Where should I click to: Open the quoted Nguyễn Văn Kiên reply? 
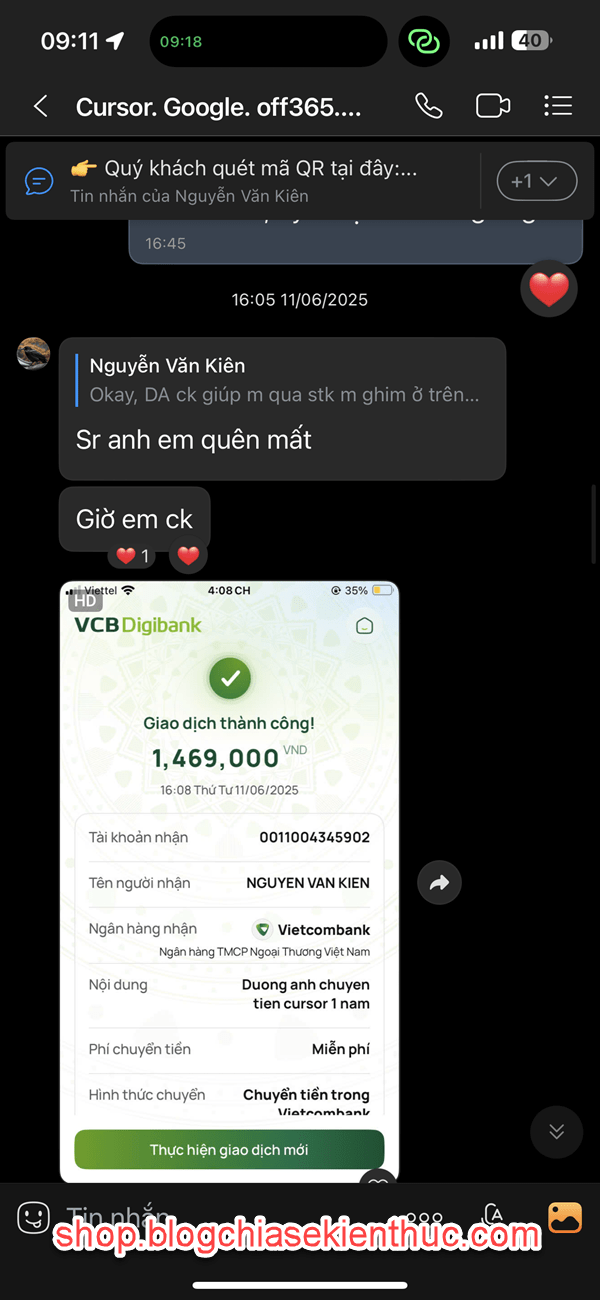(x=283, y=380)
